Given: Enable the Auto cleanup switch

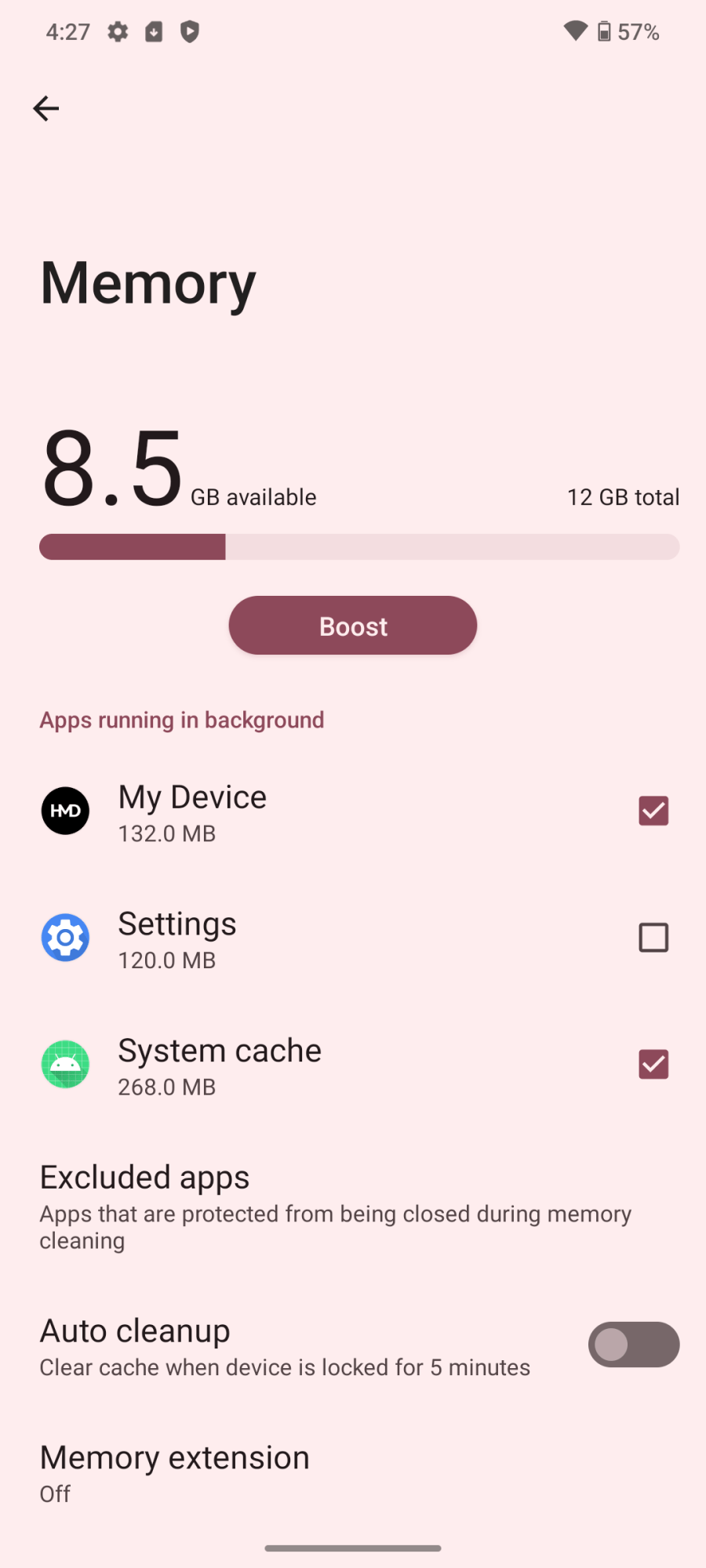Looking at the screenshot, I should (x=633, y=1345).
